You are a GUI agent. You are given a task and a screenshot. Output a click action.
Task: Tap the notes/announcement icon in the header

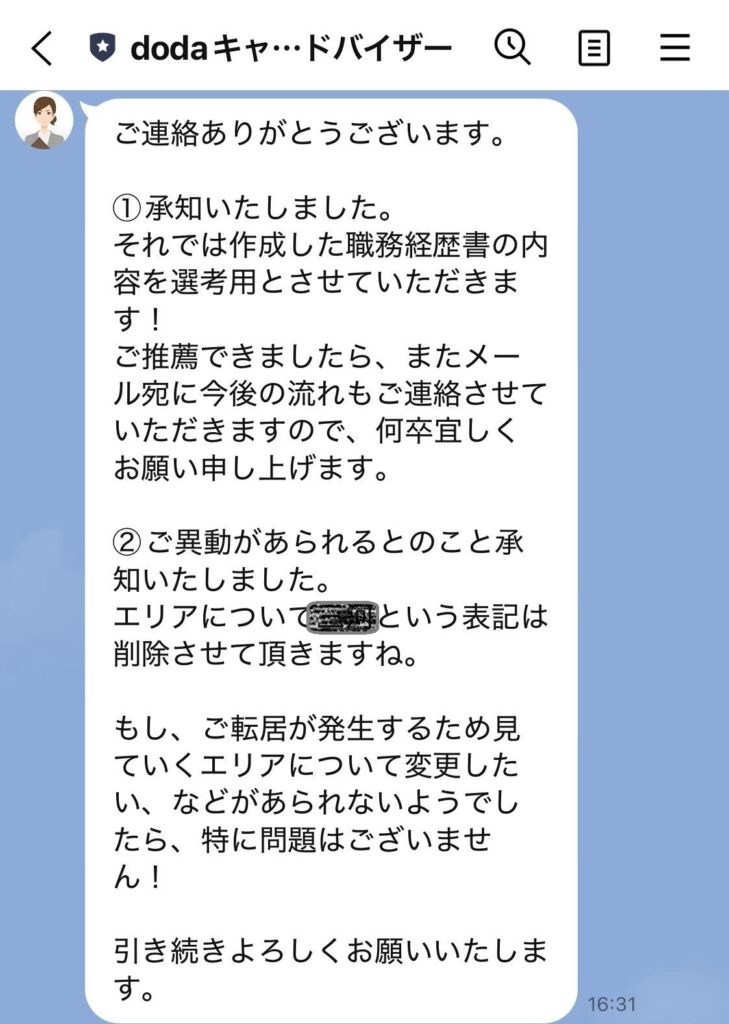click(597, 46)
